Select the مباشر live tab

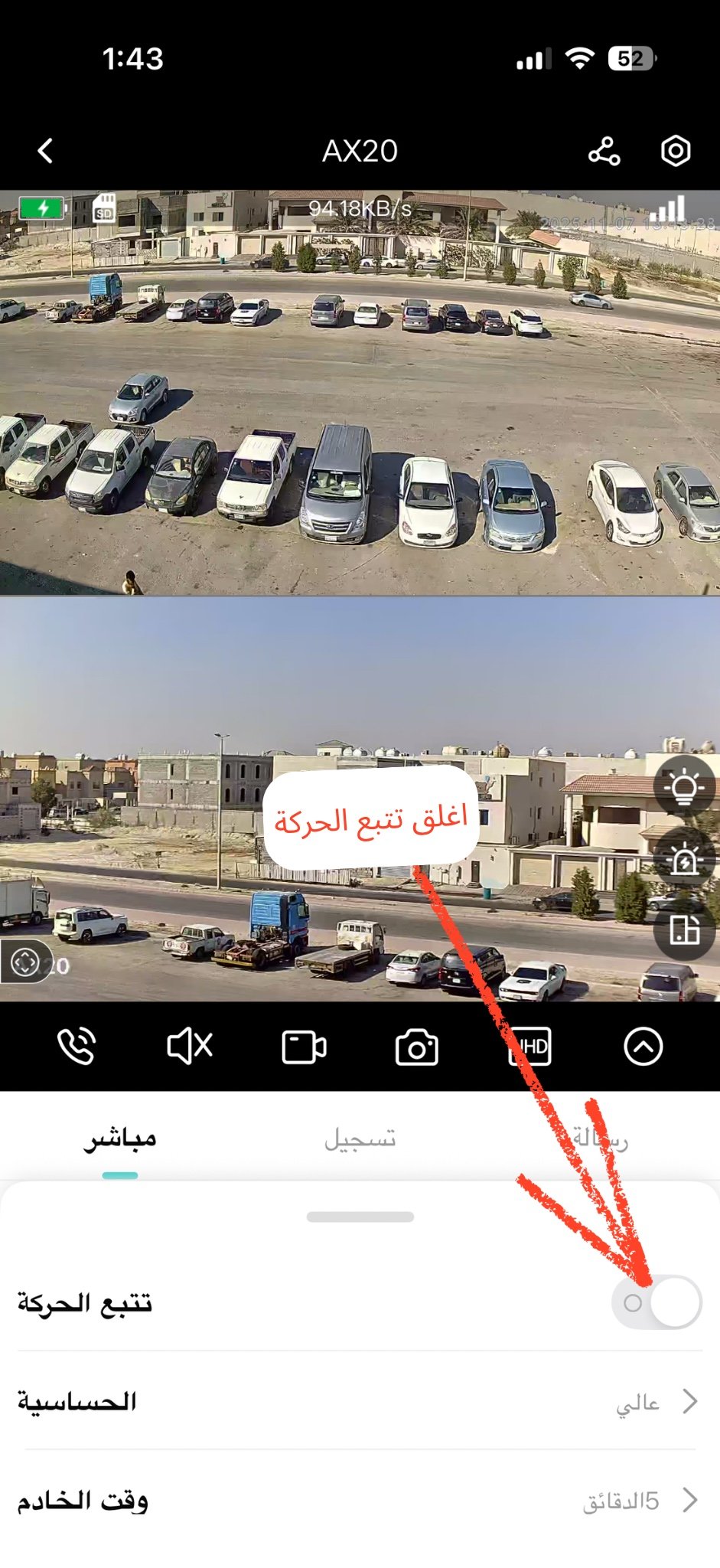pyautogui.click(x=120, y=1138)
